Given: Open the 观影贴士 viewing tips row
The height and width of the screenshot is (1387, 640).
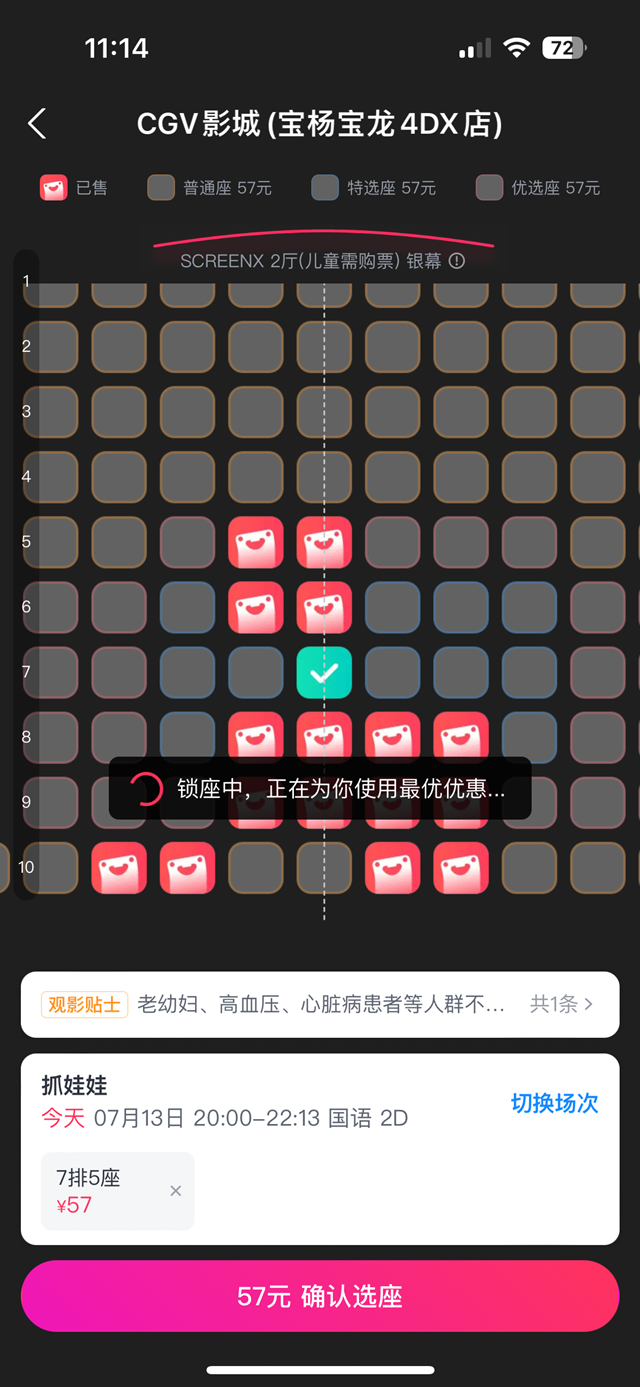Looking at the screenshot, I should pos(320,1004).
